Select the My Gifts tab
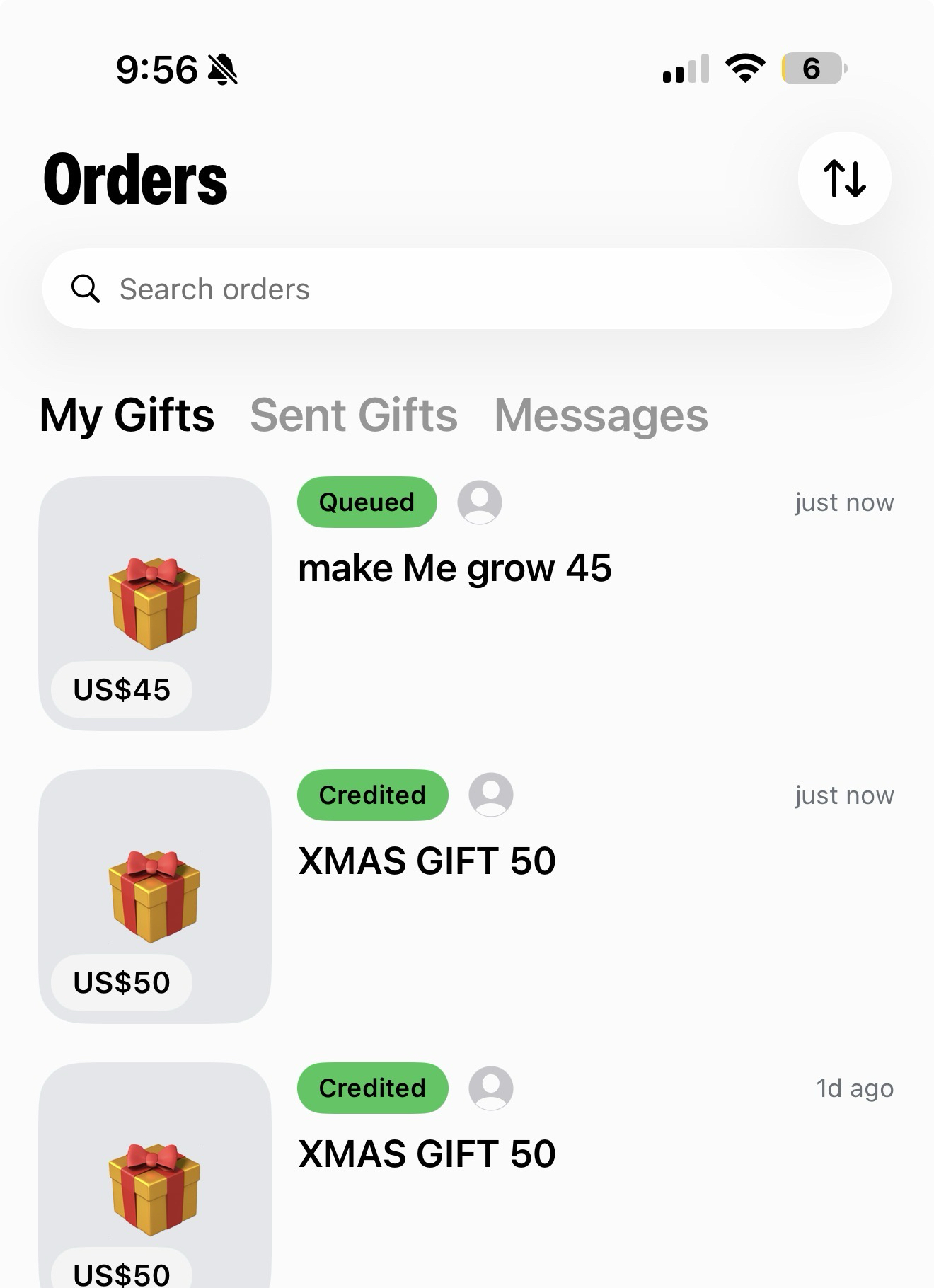934x1288 pixels. (x=127, y=415)
